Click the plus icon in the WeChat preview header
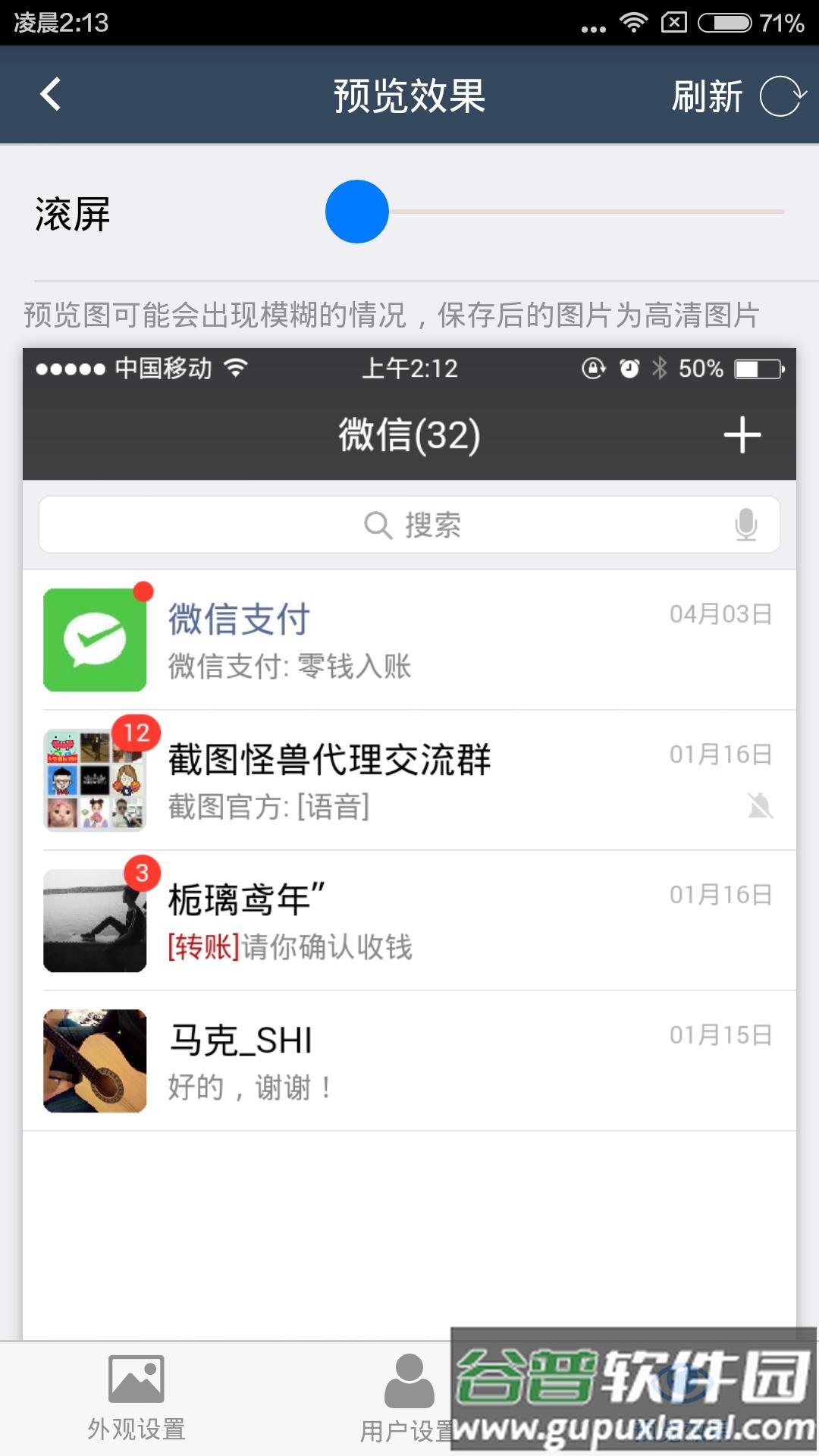 click(742, 435)
